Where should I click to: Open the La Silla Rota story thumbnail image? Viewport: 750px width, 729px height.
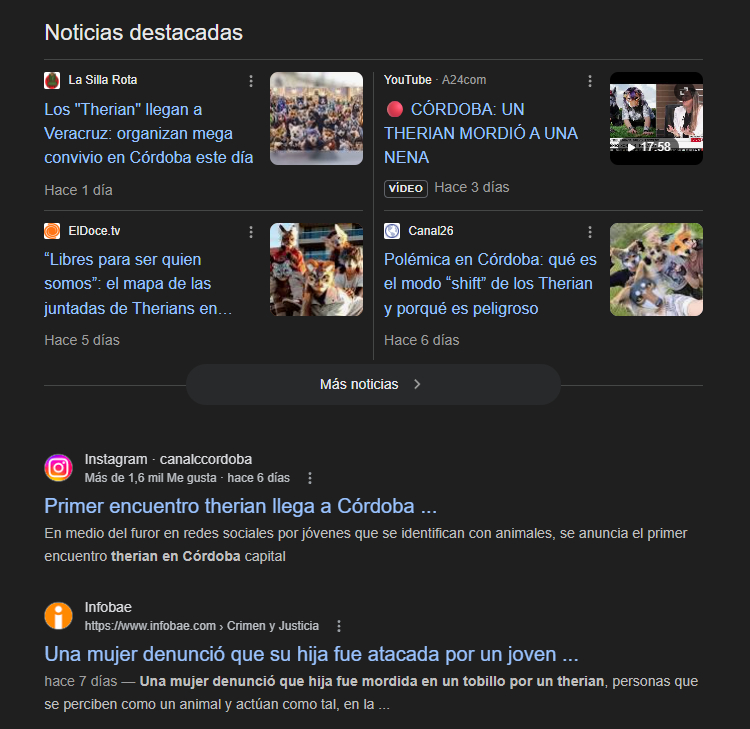click(x=316, y=118)
